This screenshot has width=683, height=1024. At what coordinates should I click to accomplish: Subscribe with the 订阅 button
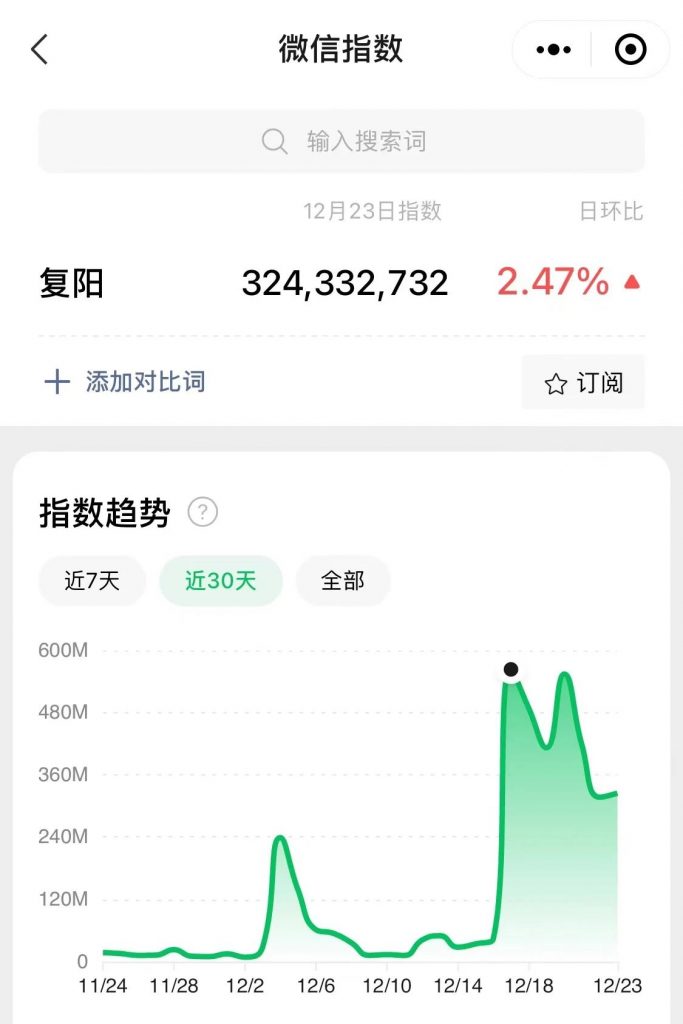coord(583,383)
